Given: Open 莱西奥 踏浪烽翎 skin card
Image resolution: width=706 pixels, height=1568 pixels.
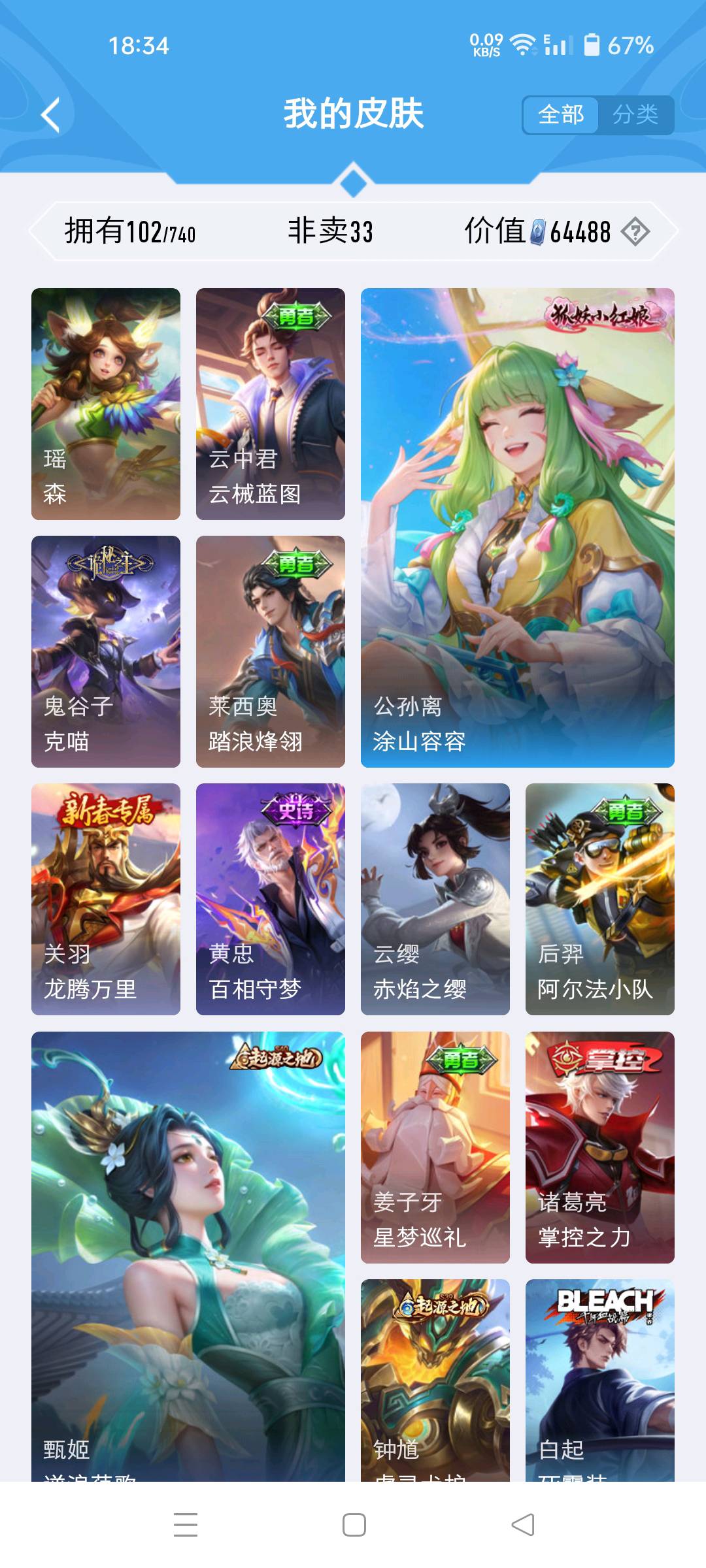Looking at the screenshot, I should (x=271, y=651).
